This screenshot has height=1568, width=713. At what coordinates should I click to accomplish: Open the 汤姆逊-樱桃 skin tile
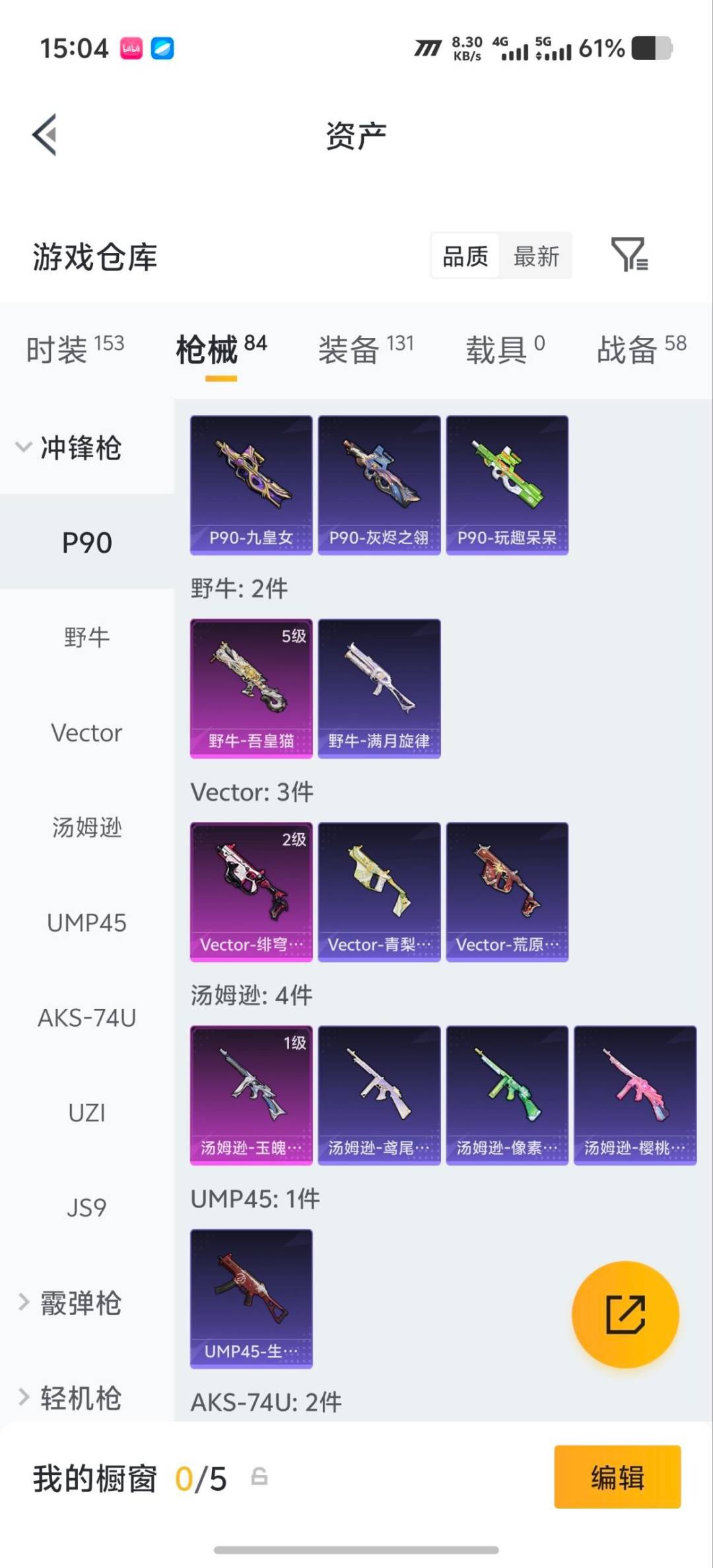(635, 1095)
